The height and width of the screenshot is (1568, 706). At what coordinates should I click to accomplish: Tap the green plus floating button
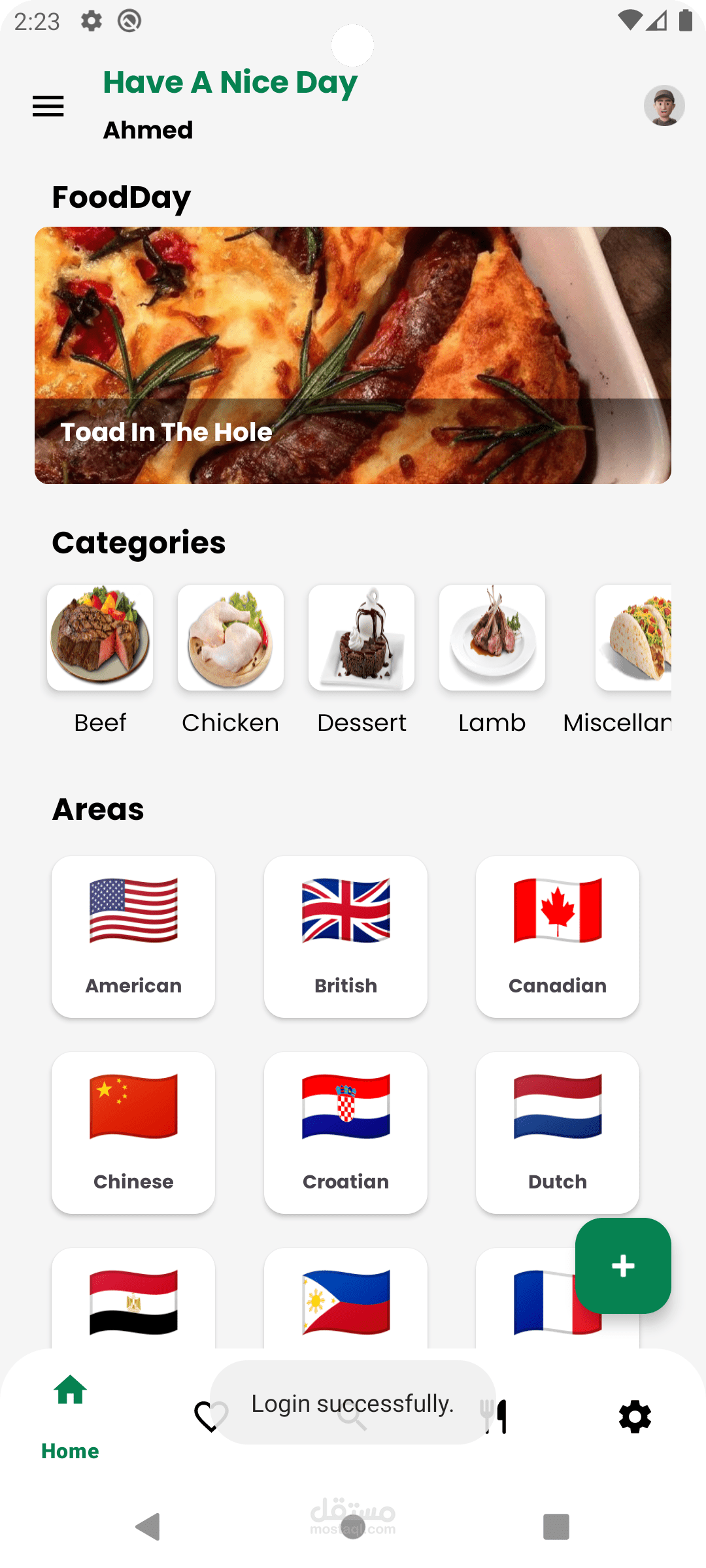(623, 1266)
